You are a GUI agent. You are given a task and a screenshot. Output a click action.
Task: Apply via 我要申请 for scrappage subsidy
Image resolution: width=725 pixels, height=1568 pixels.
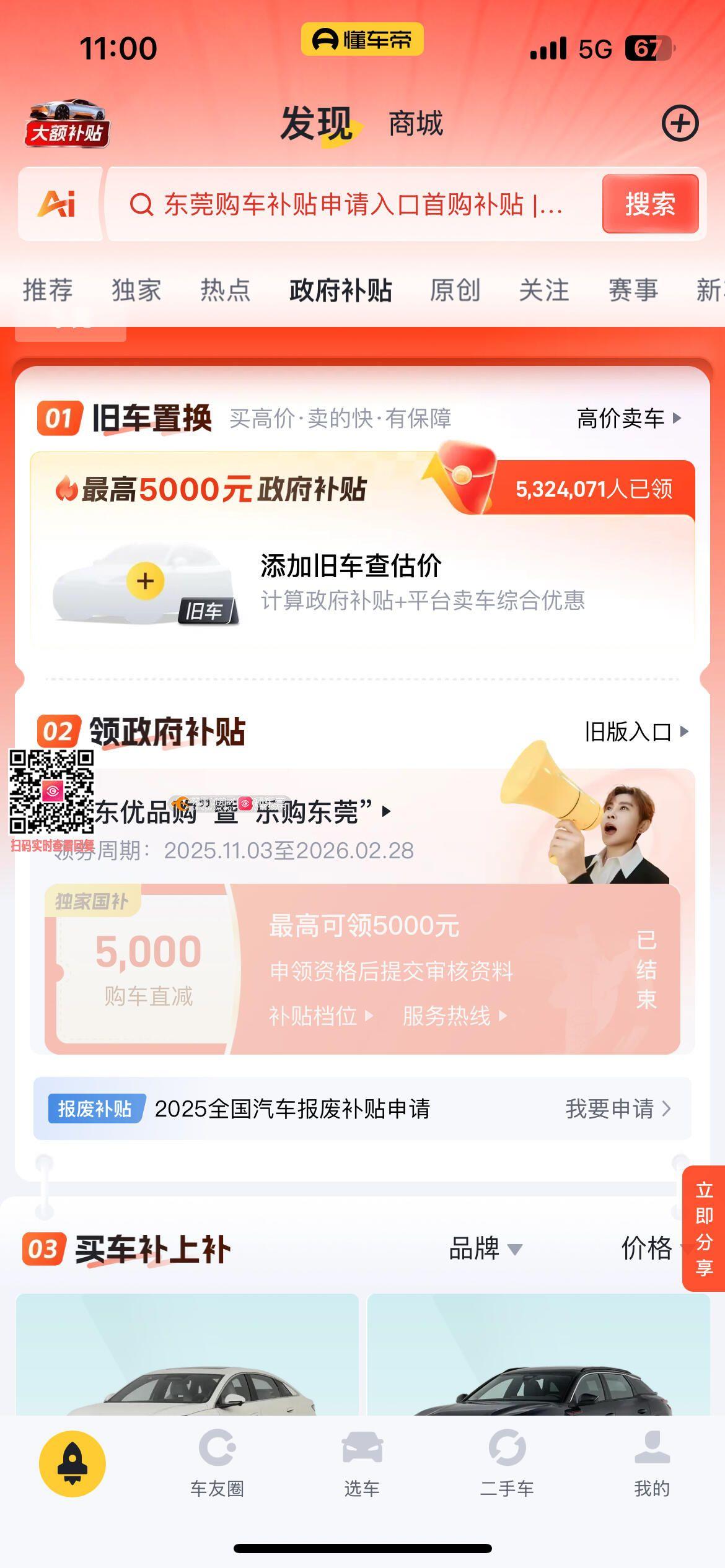click(x=617, y=1108)
